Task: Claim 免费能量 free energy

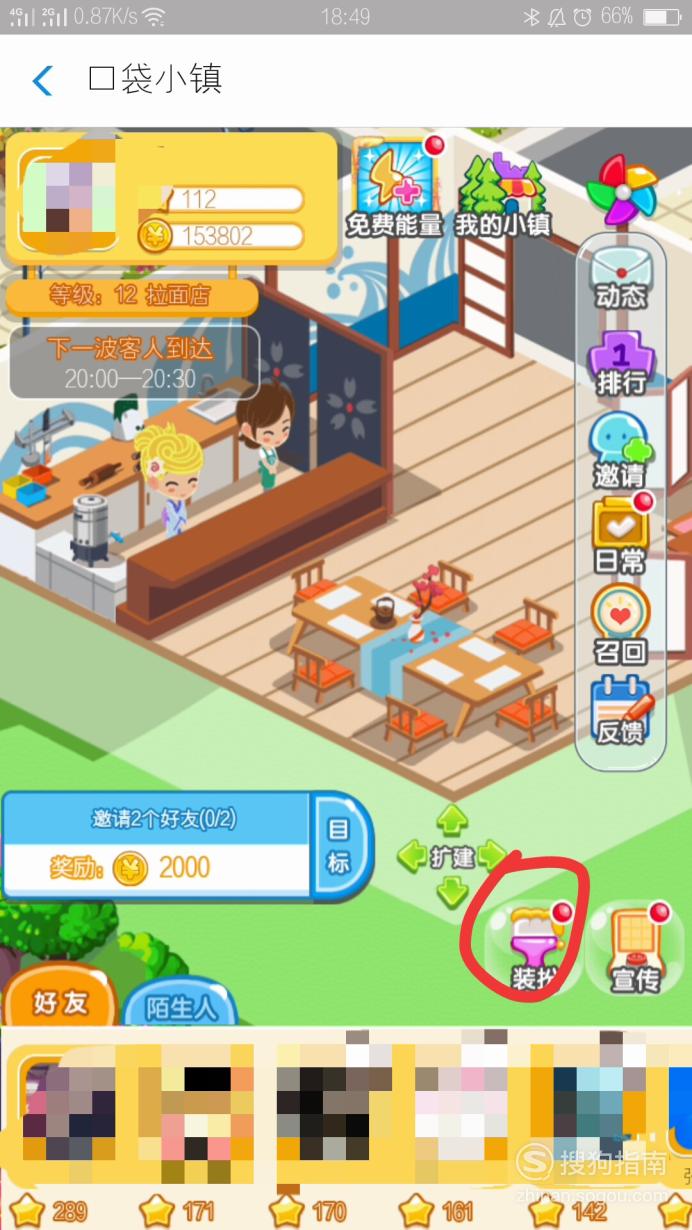Action: 394,189
